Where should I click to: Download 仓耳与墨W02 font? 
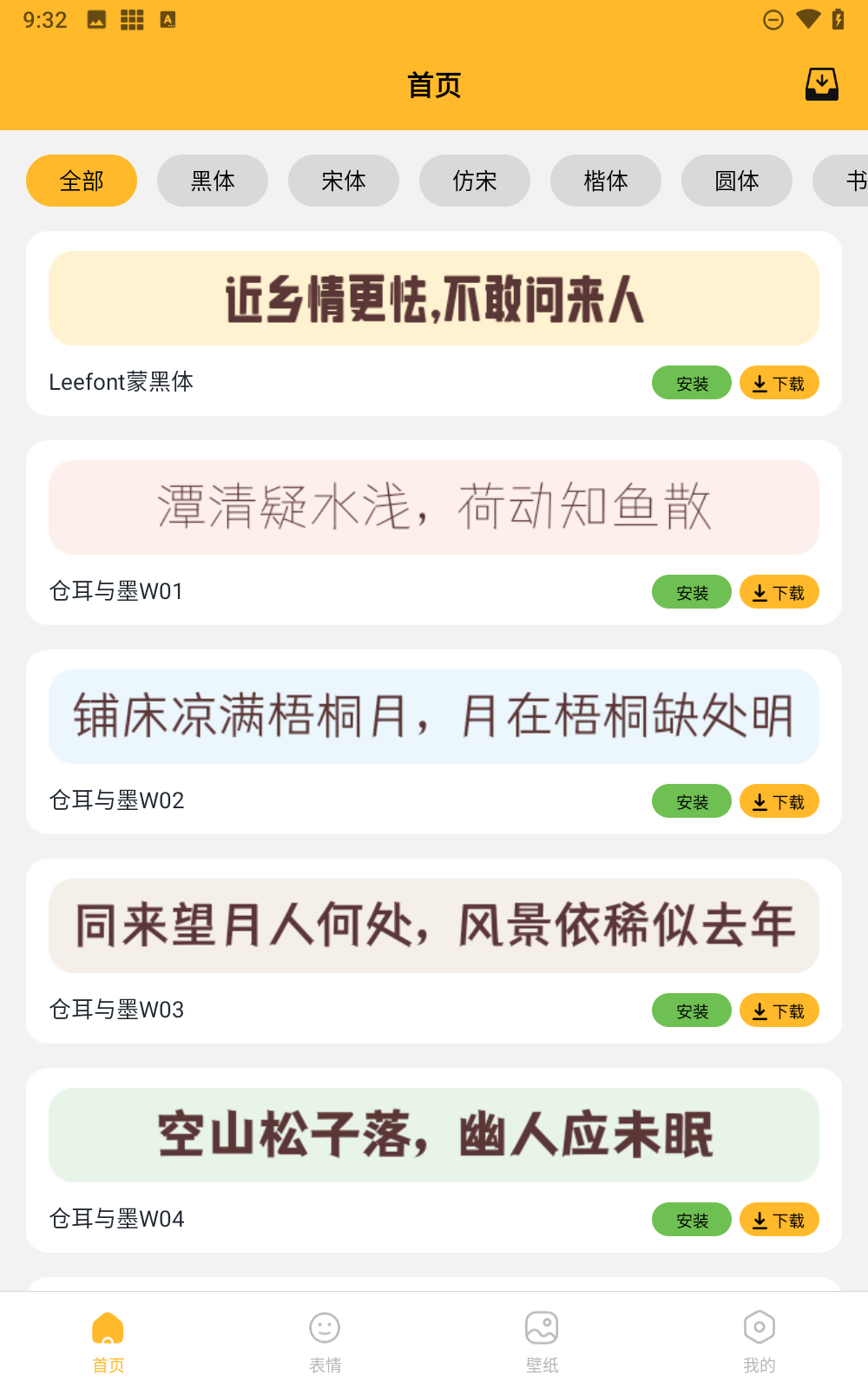(x=779, y=801)
